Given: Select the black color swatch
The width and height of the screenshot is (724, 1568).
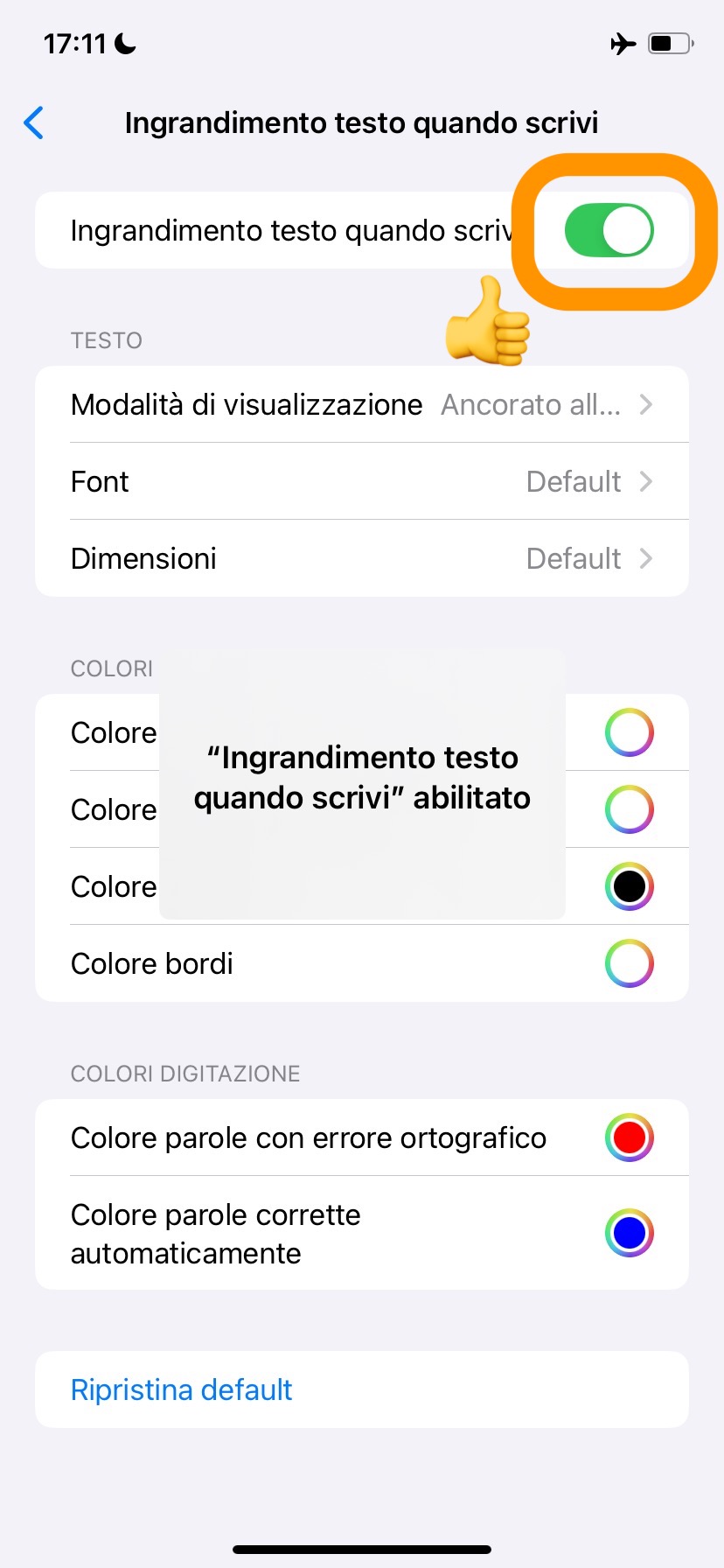Looking at the screenshot, I should pos(629,886).
